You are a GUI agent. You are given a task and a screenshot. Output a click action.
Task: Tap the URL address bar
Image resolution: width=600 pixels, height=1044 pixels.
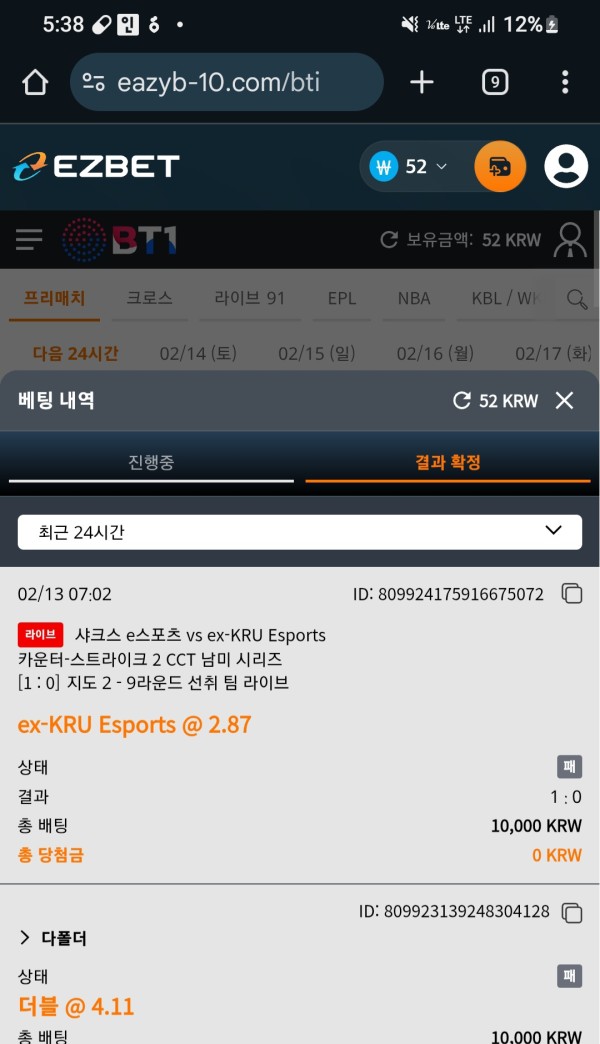[227, 82]
